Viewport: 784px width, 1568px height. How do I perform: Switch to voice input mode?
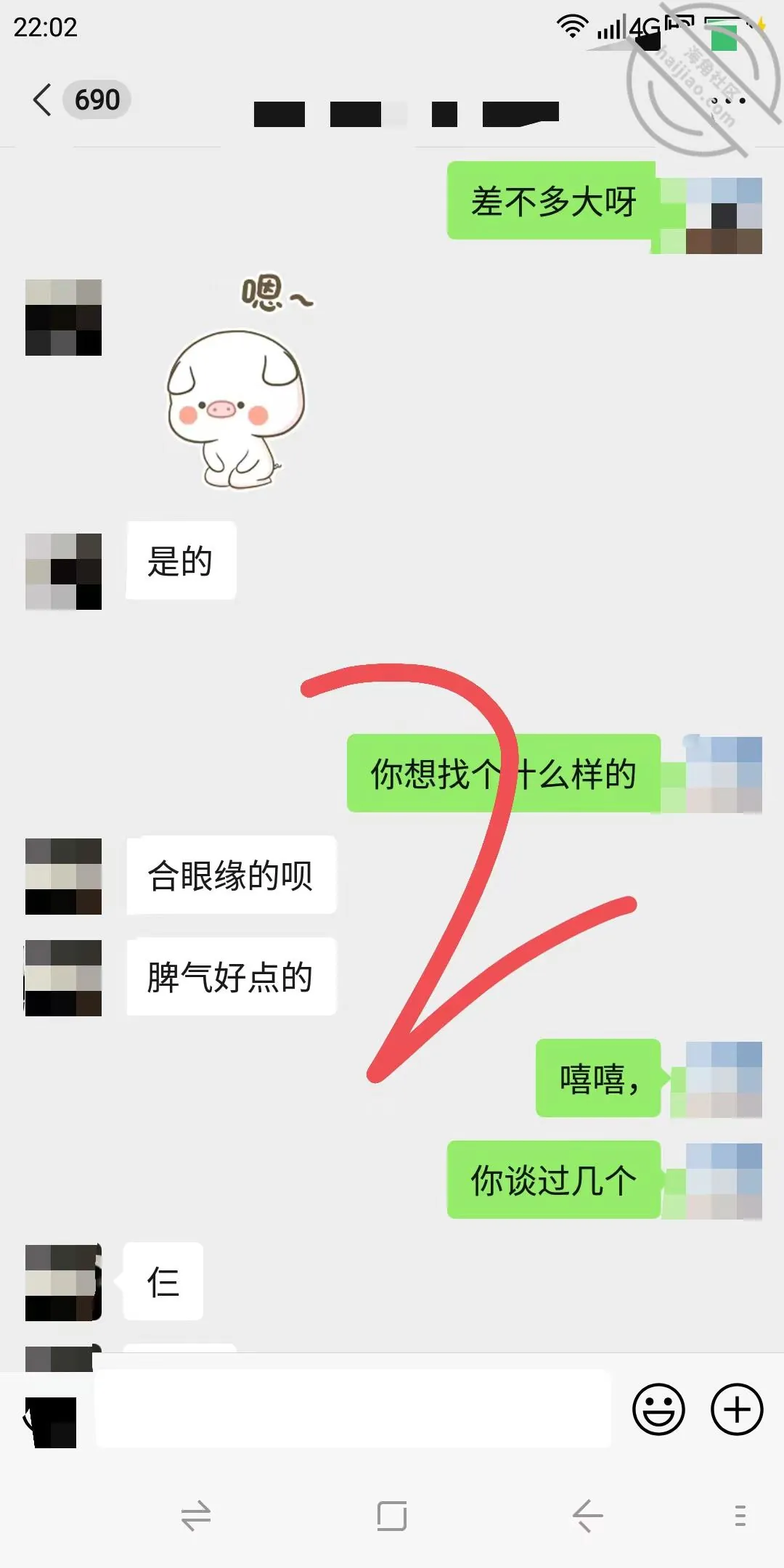click(x=51, y=1422)
